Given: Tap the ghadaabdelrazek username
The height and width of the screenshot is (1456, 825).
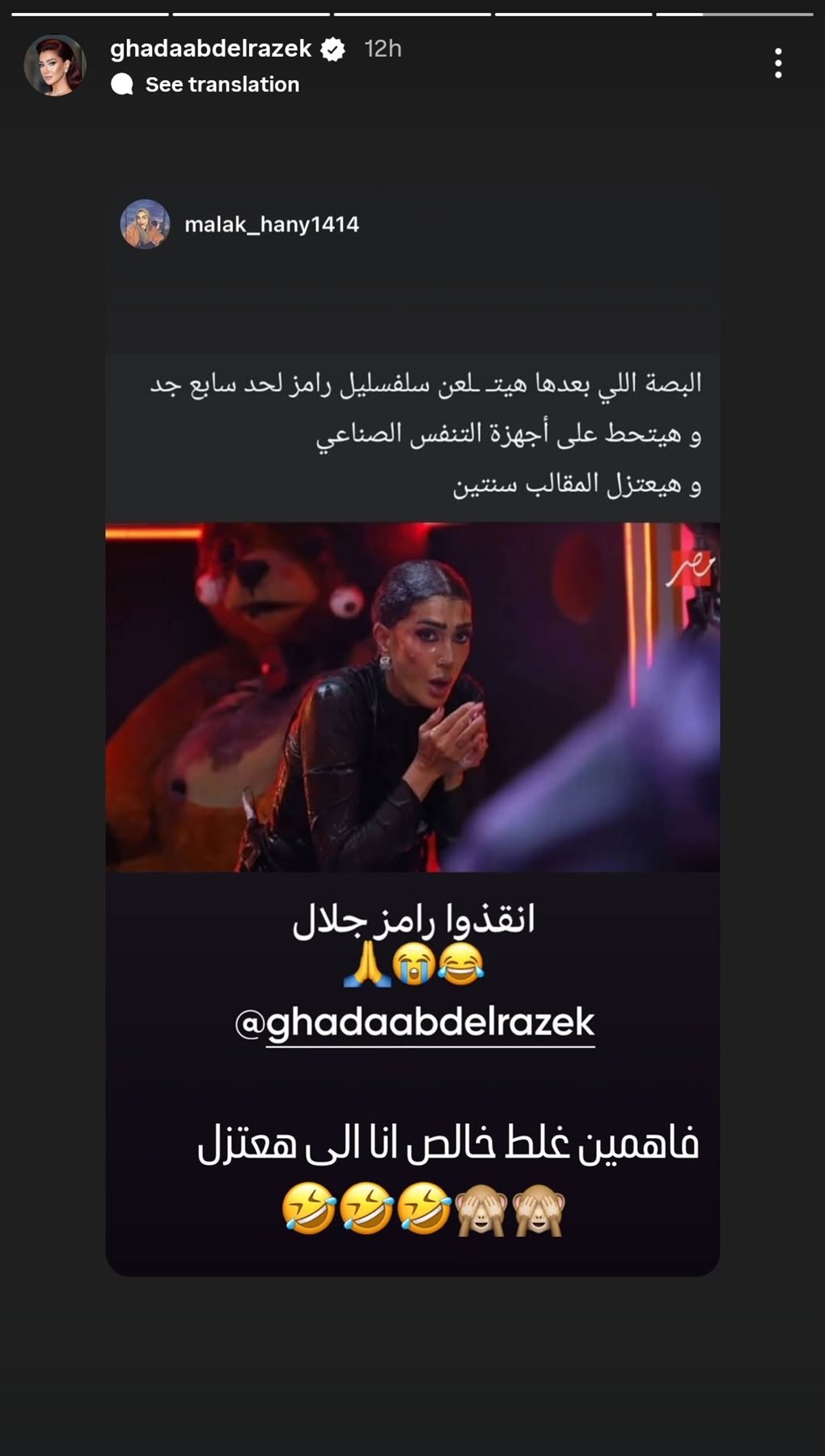Looking at the screenshot, I should (x=210, y=49).
